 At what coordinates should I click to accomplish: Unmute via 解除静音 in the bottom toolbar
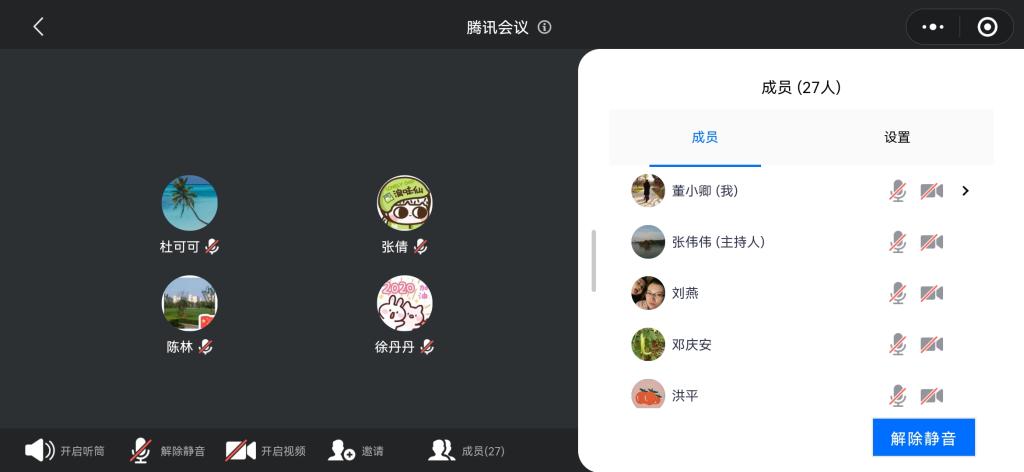pos(168,451)
